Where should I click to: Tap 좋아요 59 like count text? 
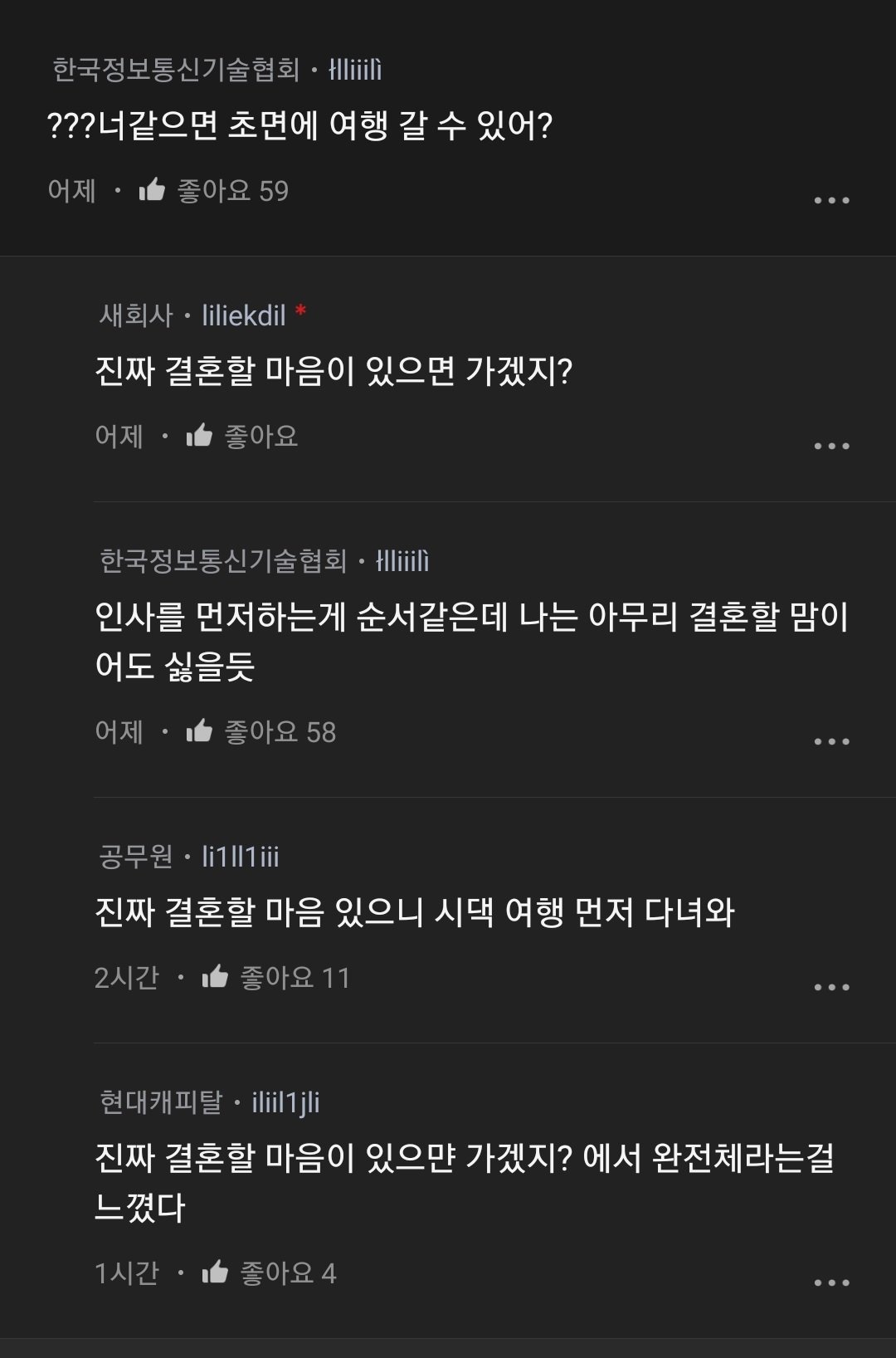[x=232, y=191]
